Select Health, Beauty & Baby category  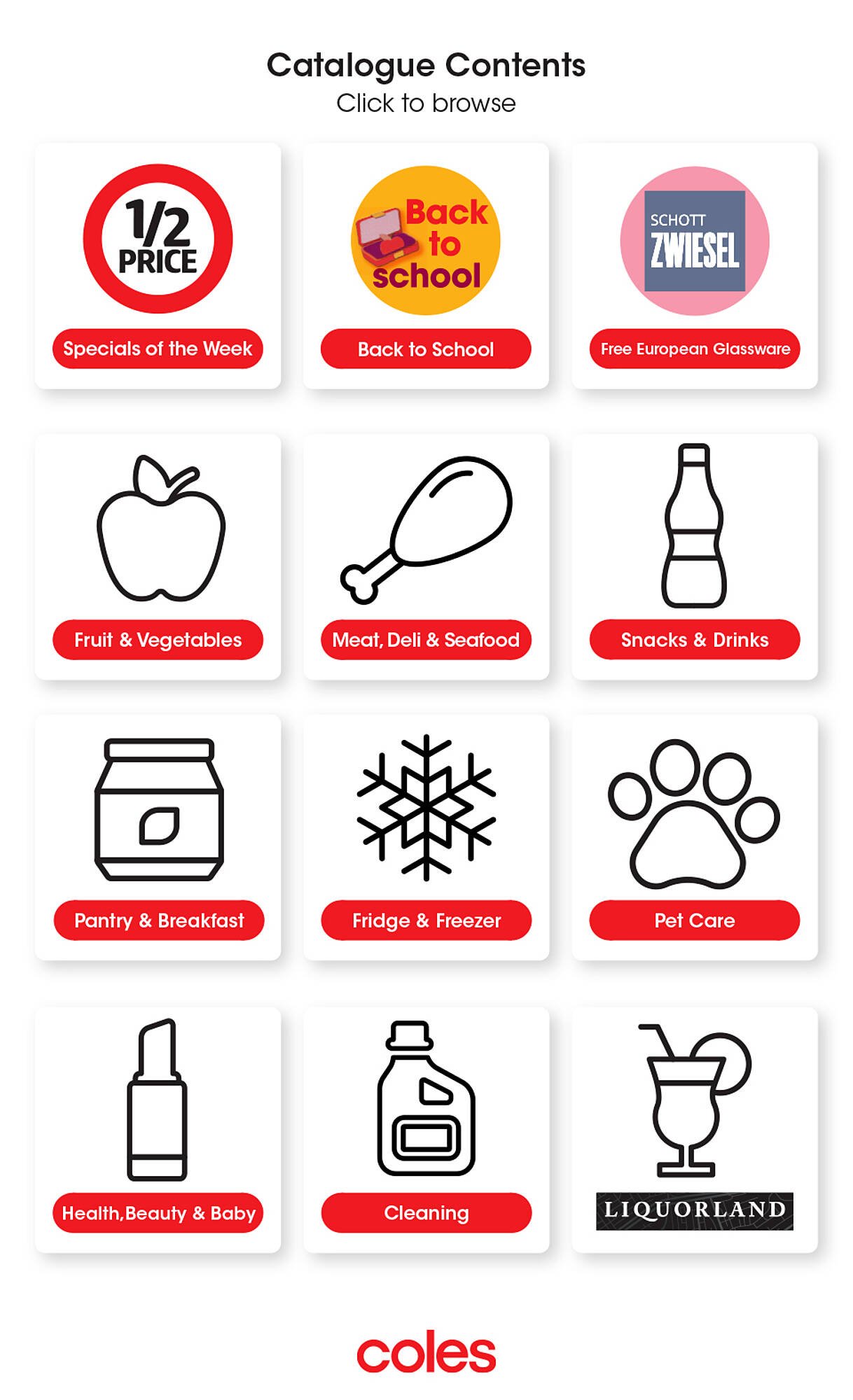(x=158, y=1129)
